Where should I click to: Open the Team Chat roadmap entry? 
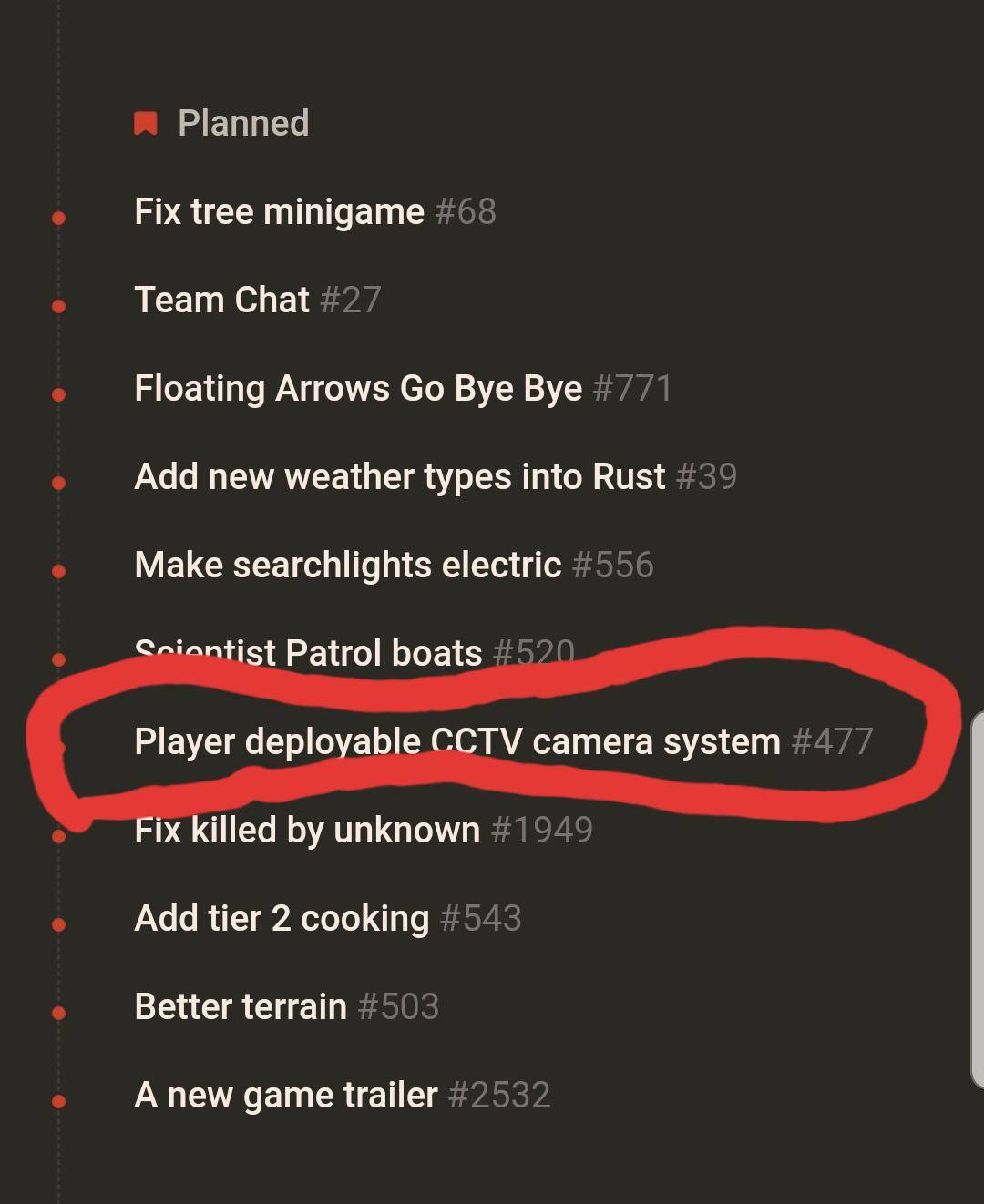coord(222,300)
